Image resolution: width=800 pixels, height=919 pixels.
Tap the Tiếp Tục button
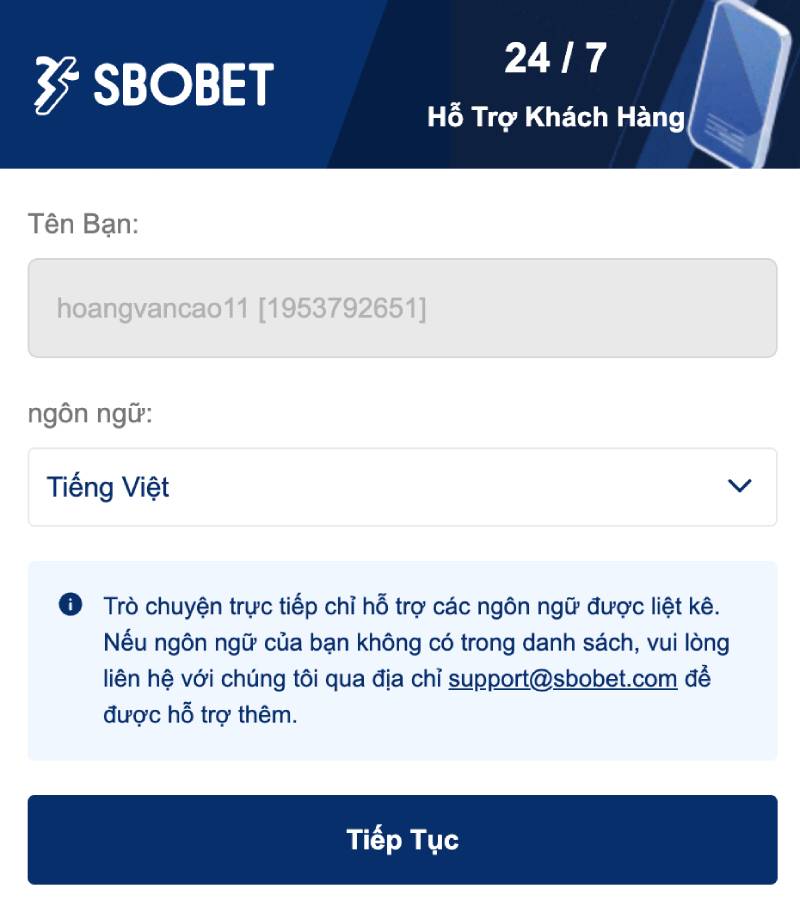click(x=402, y=839)
